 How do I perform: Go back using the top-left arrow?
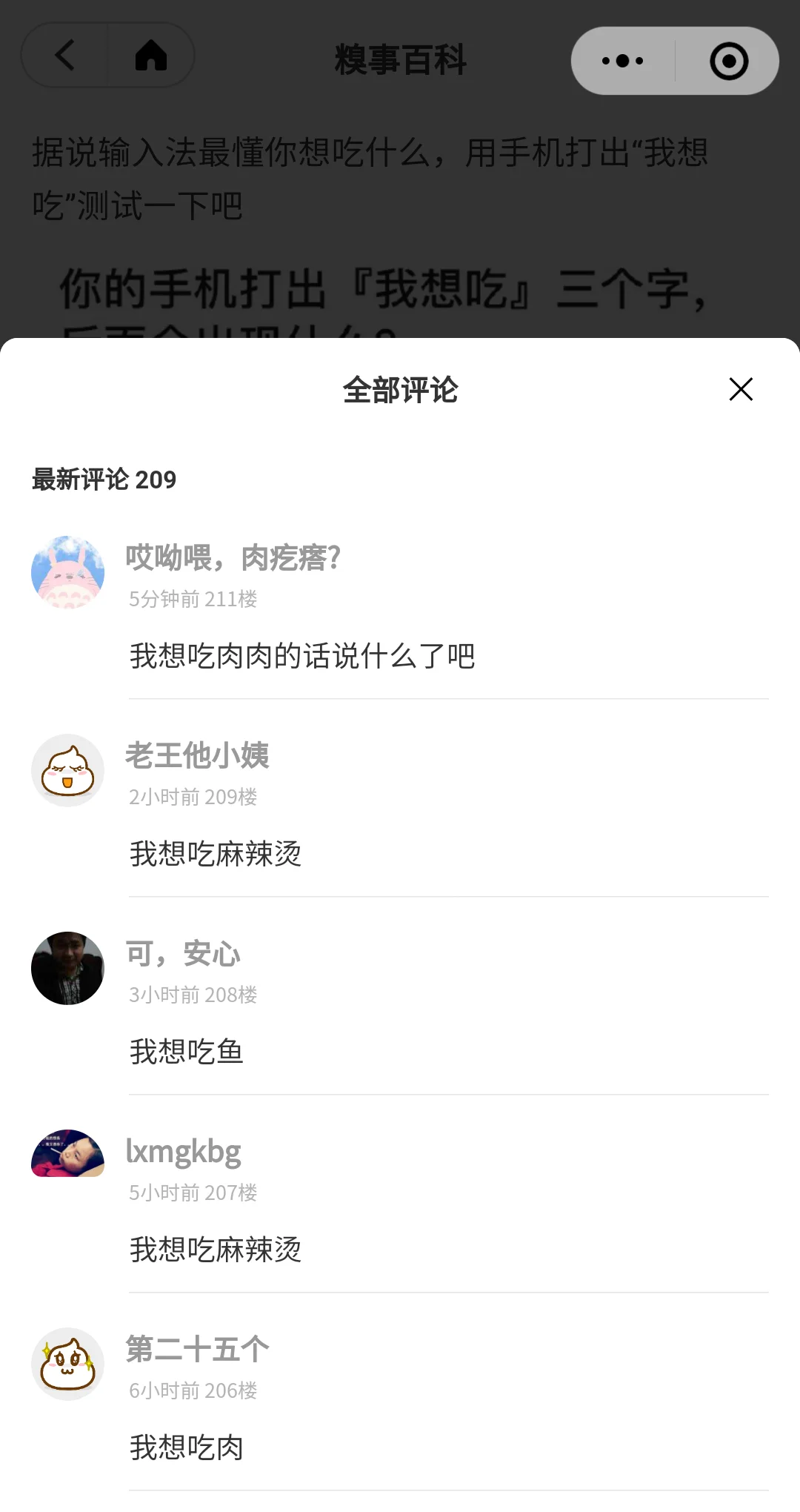[x=65, y=56]
